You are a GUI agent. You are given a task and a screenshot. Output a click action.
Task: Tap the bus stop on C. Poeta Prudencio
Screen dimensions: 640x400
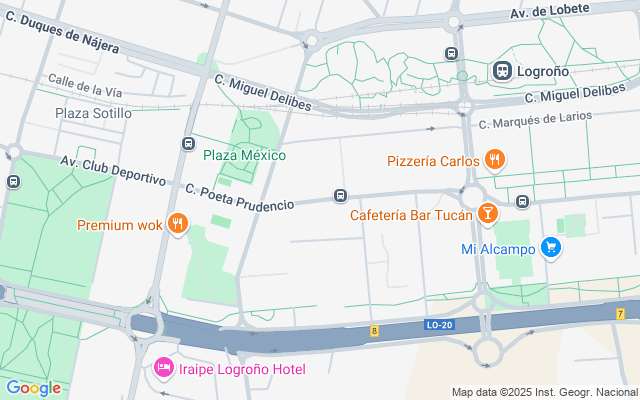pyautogui.click(x=340, y=195)
